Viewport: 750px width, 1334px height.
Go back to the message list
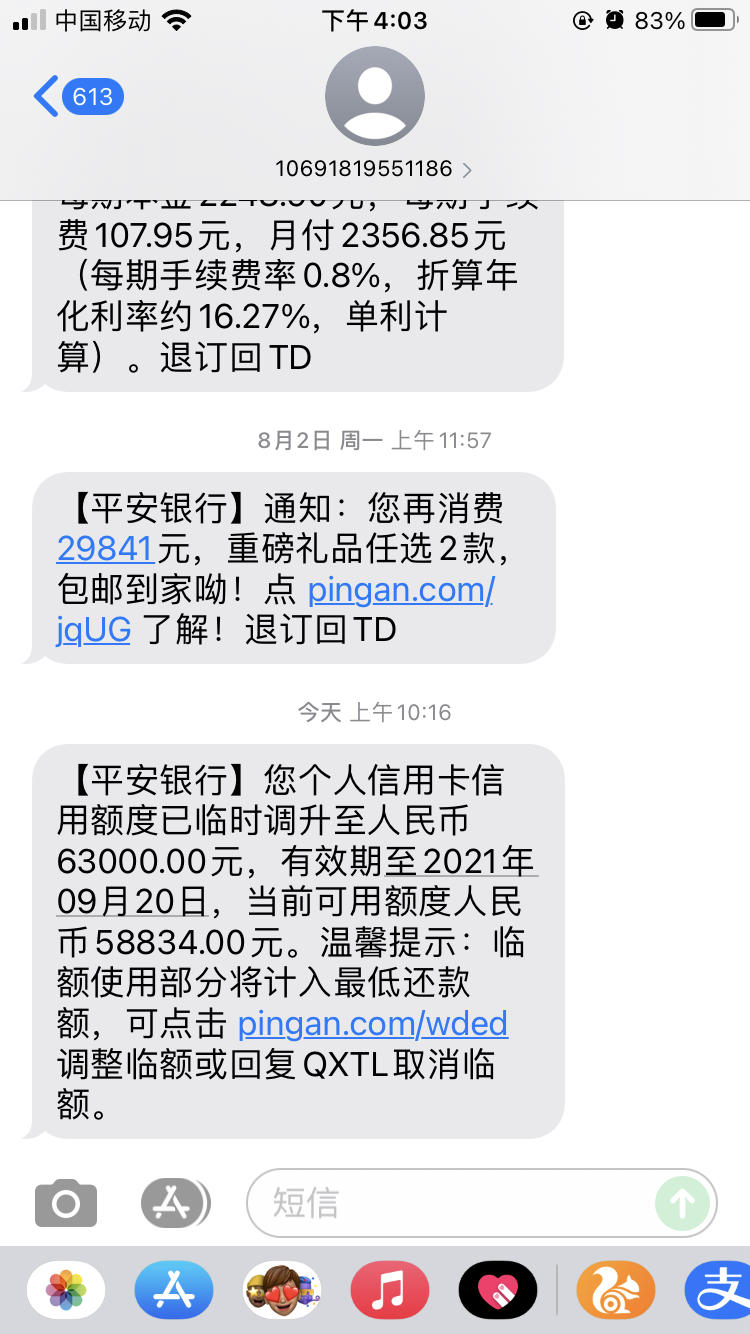78,97
